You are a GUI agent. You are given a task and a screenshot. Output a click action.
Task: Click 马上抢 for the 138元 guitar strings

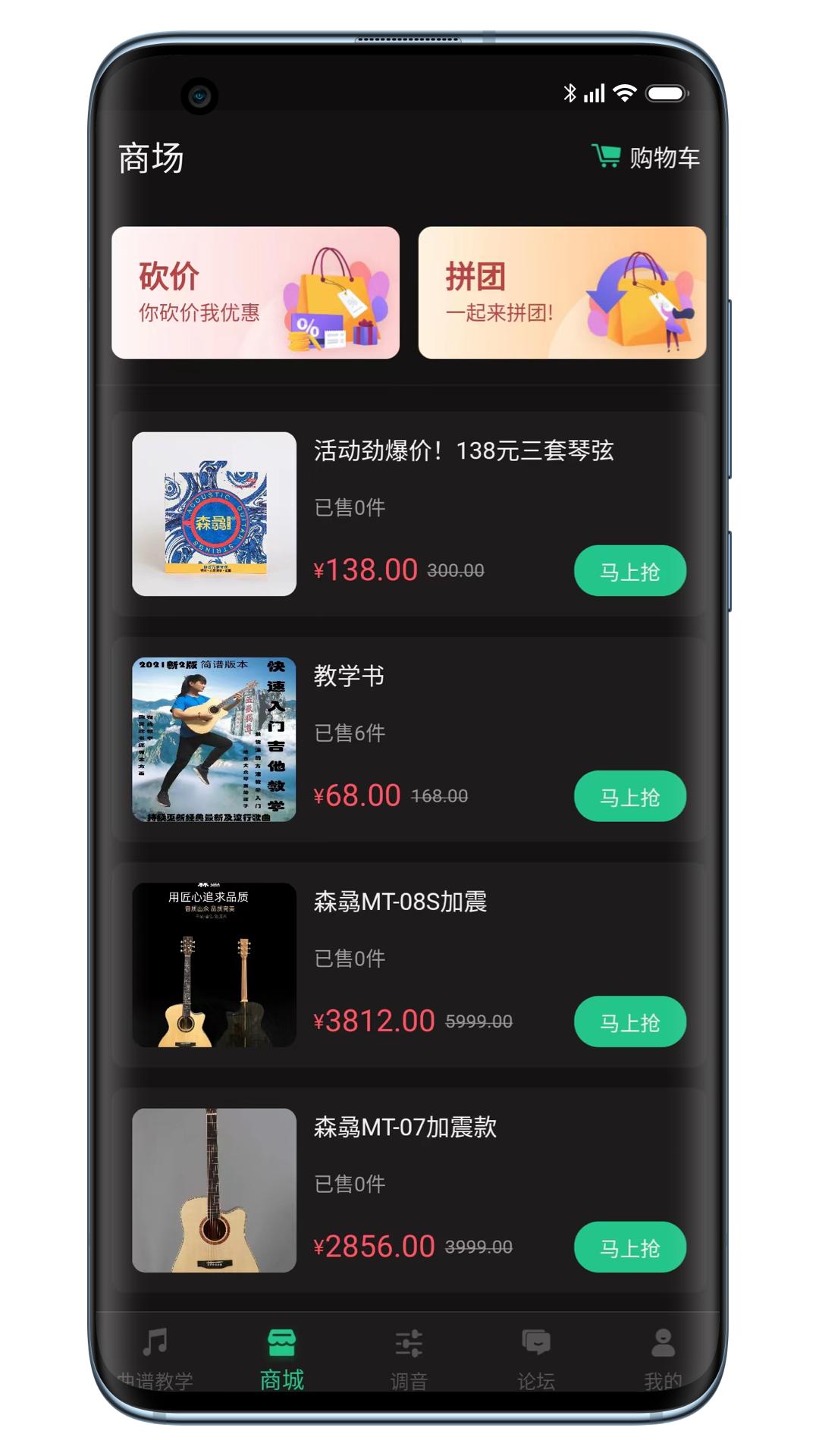click(x=630, y=571)
